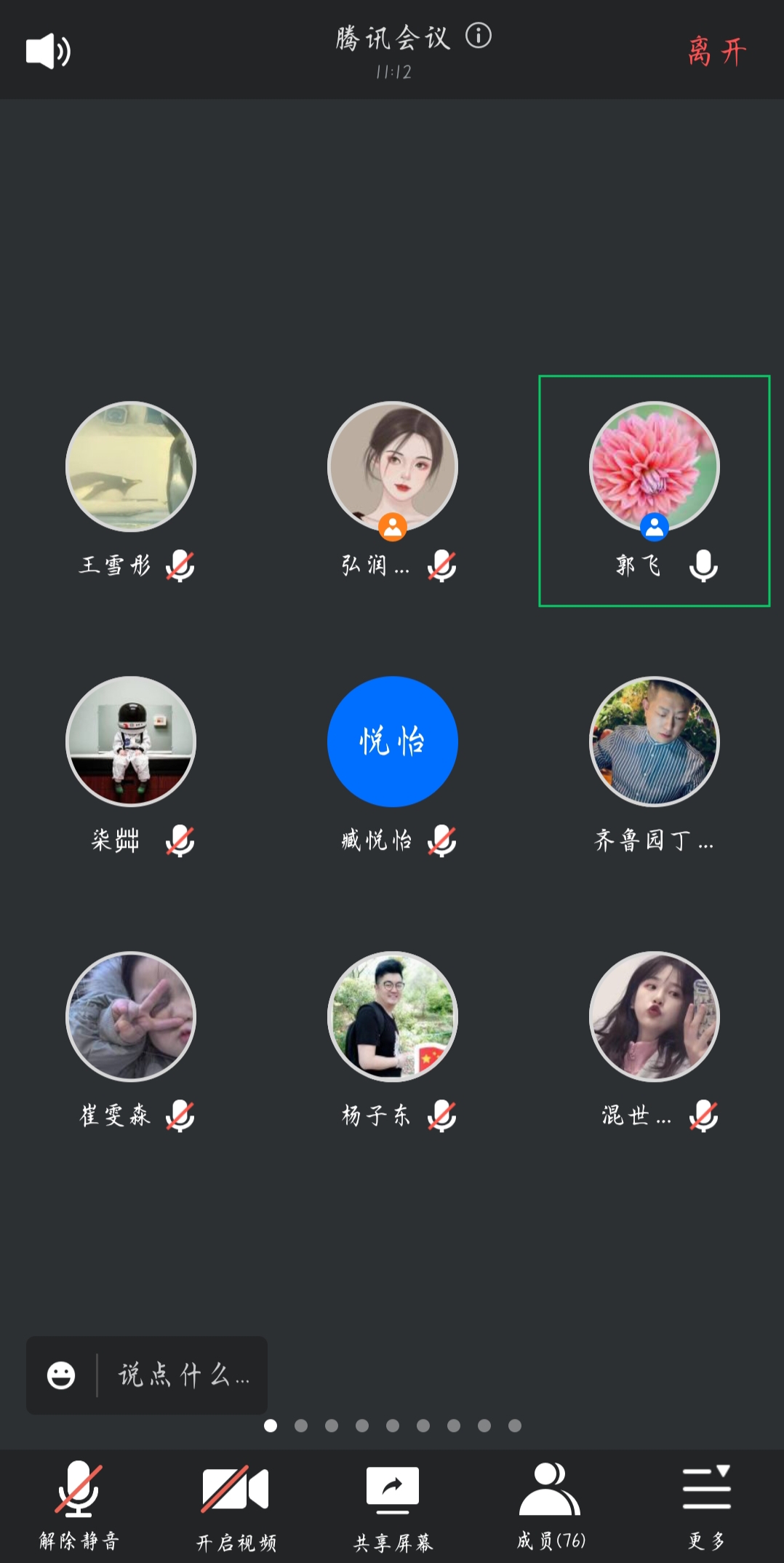The width and height of the screenshot is (784, 1563).
Task: Tap 解除静音 to unmute microphone
Action: [79, 1503]
